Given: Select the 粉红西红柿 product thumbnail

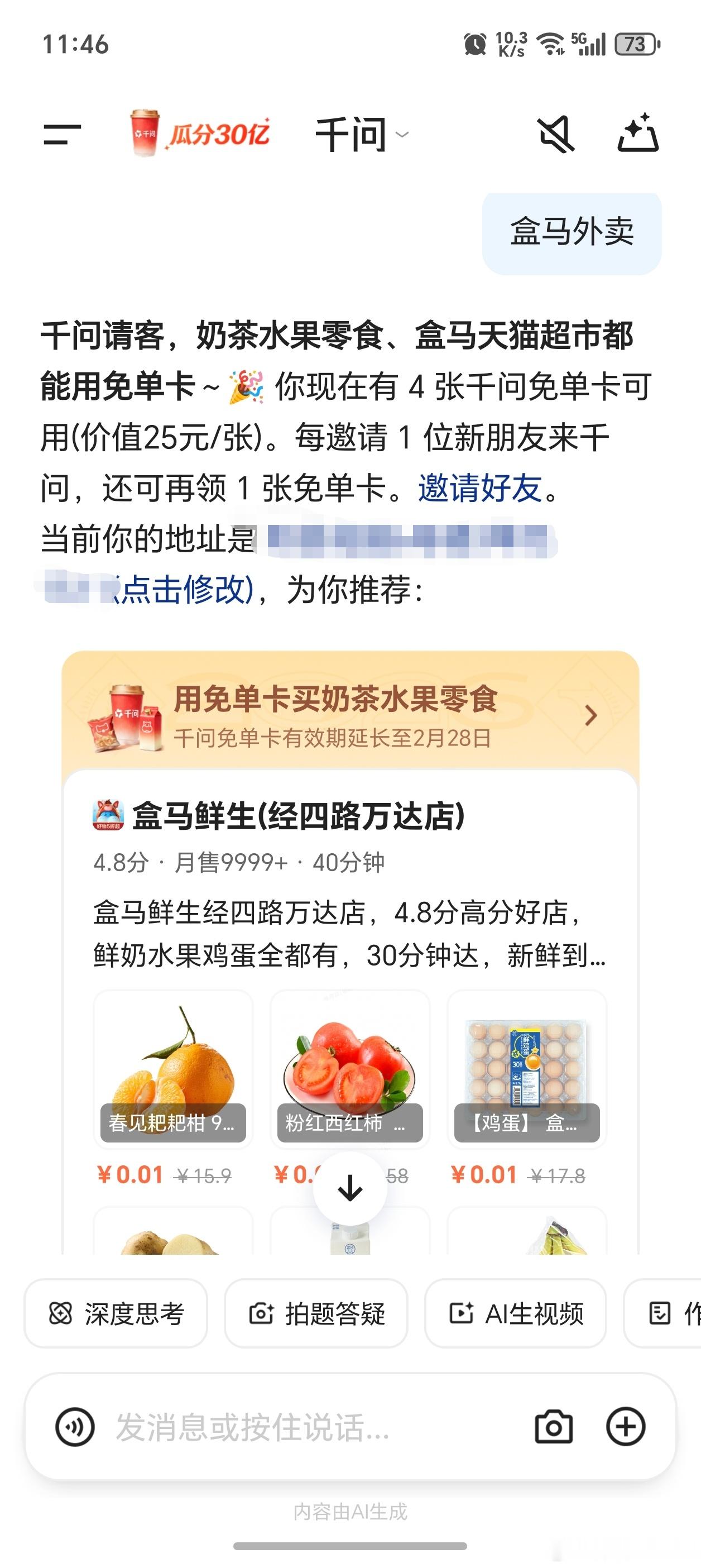Looking at the screenshot, I should (x=350, y=1073).
